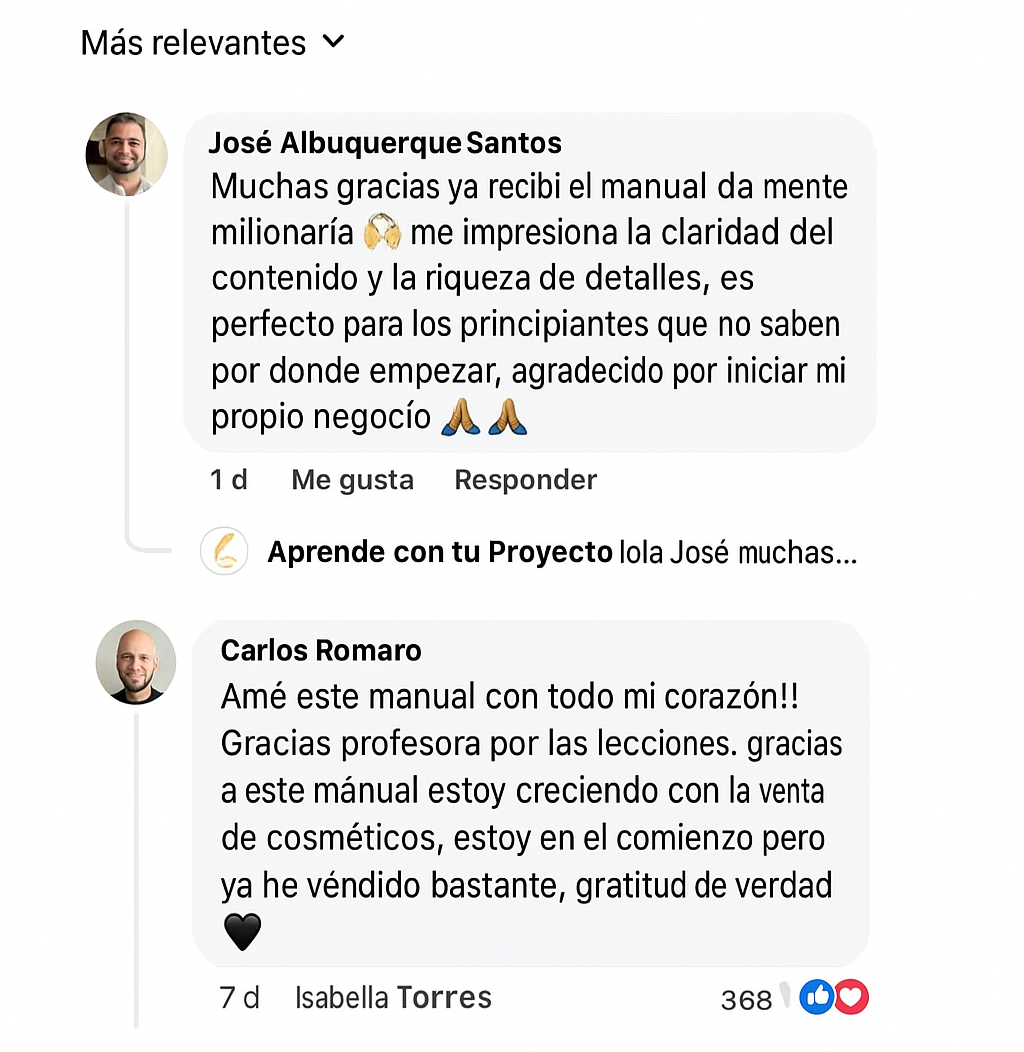View the 368 reactions on Carlos's comment

tap(795, 997)
